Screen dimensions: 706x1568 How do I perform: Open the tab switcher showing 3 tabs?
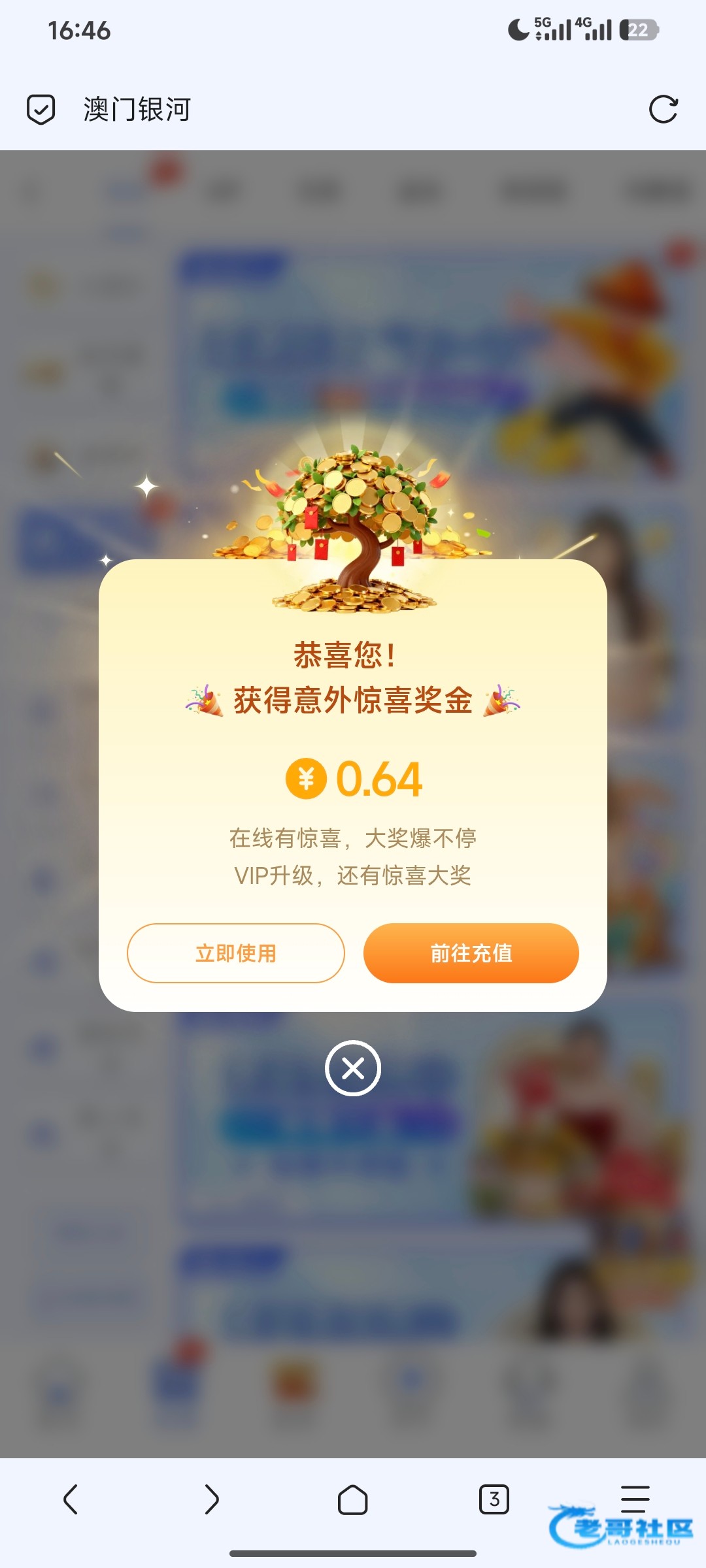click(x=494, y=1499)
